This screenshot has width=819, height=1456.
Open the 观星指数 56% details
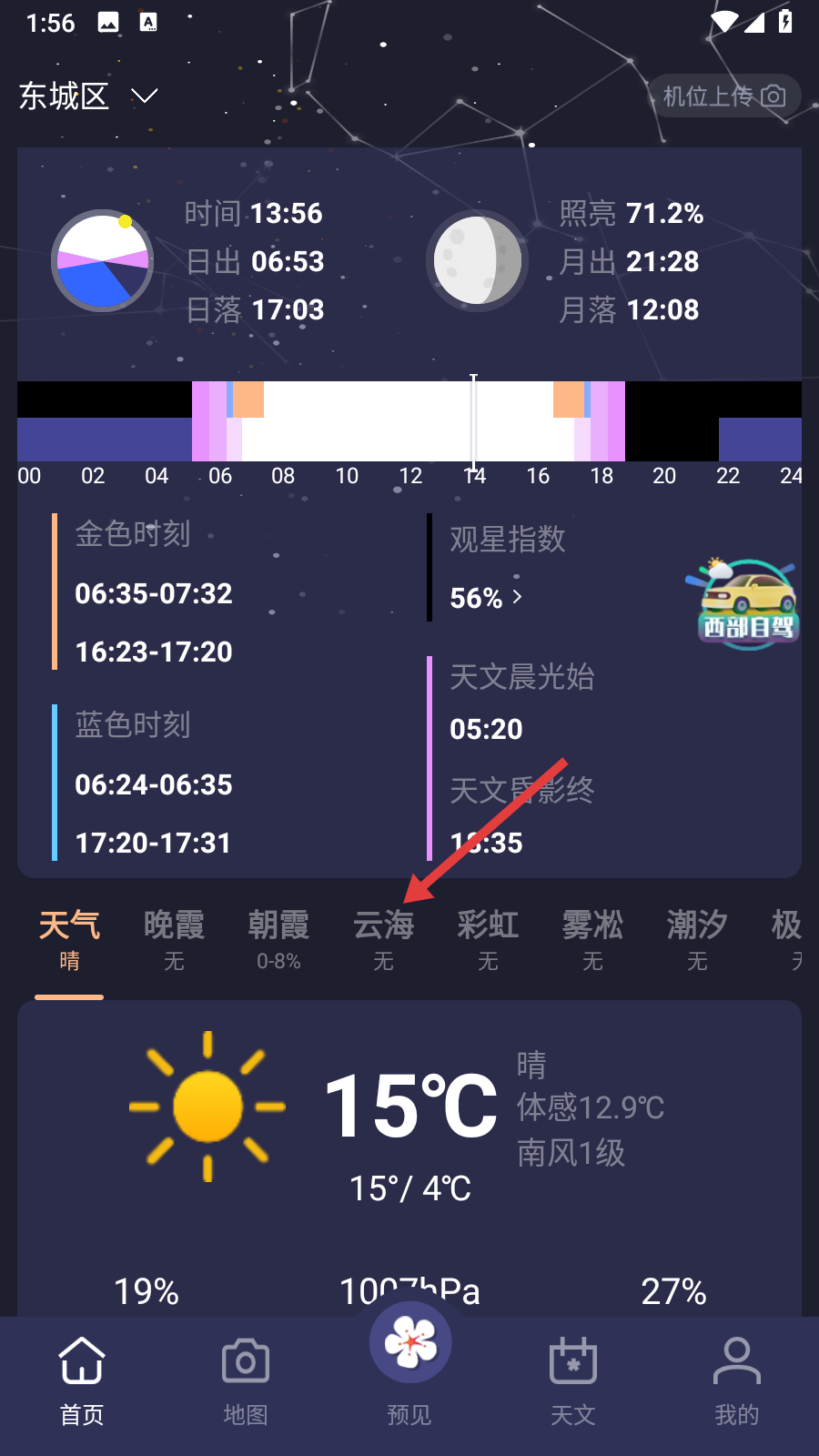[x=486, y=598]
